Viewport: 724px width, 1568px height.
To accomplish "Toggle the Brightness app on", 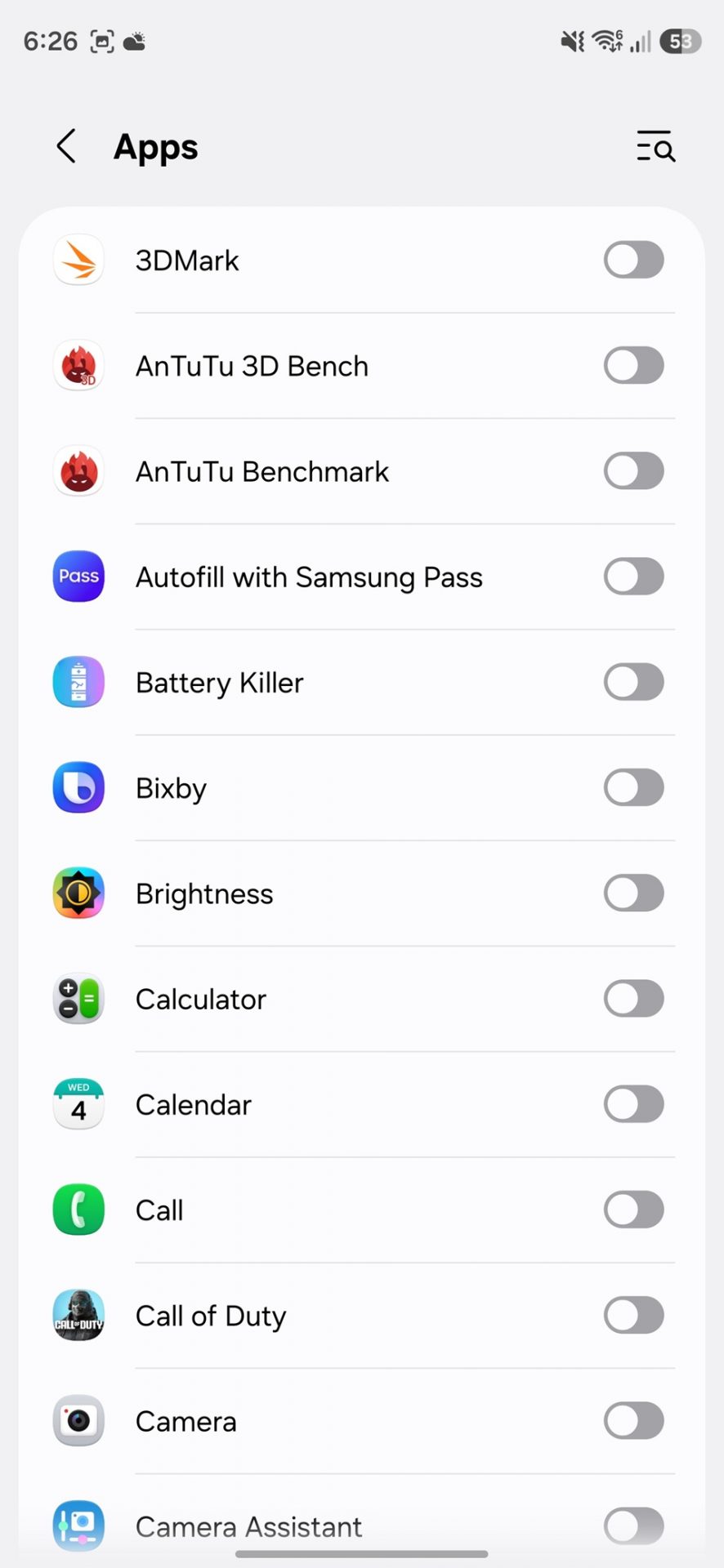I will click(633, 893).
